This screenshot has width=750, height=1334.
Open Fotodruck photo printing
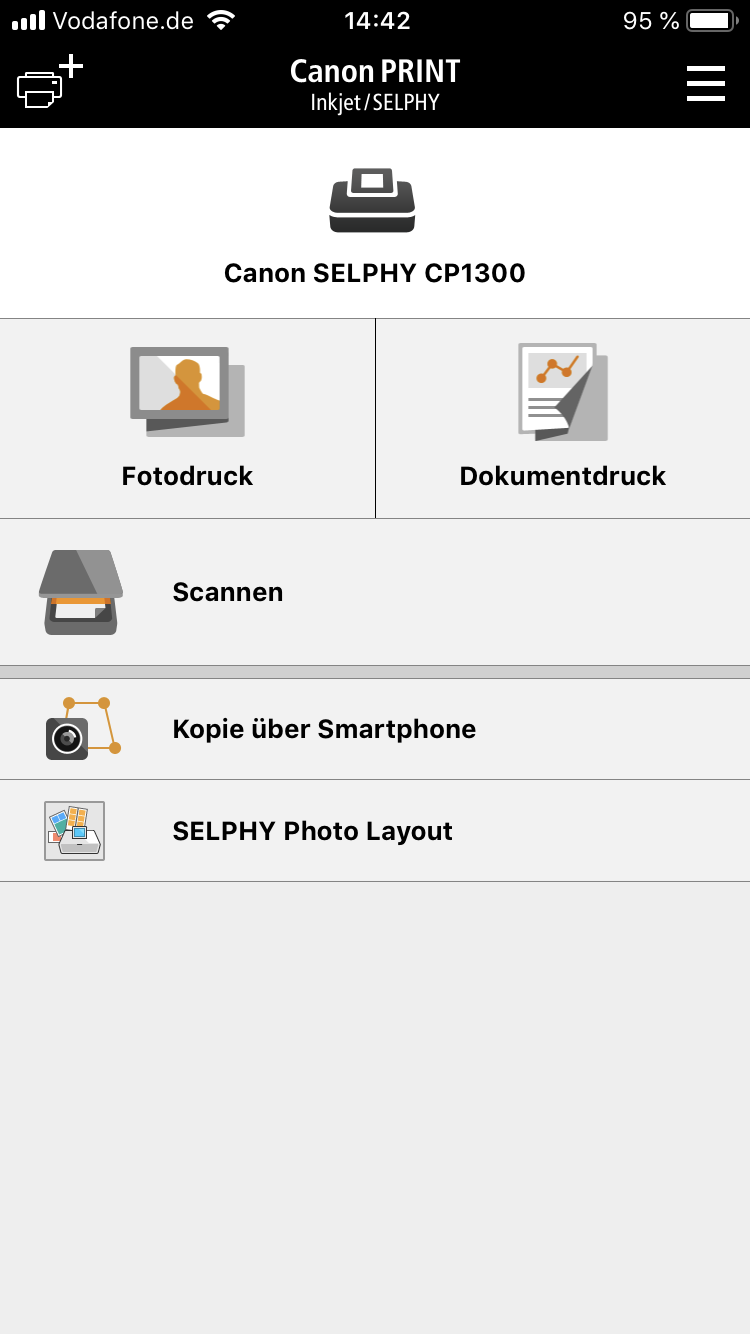(x=187, y=418)
